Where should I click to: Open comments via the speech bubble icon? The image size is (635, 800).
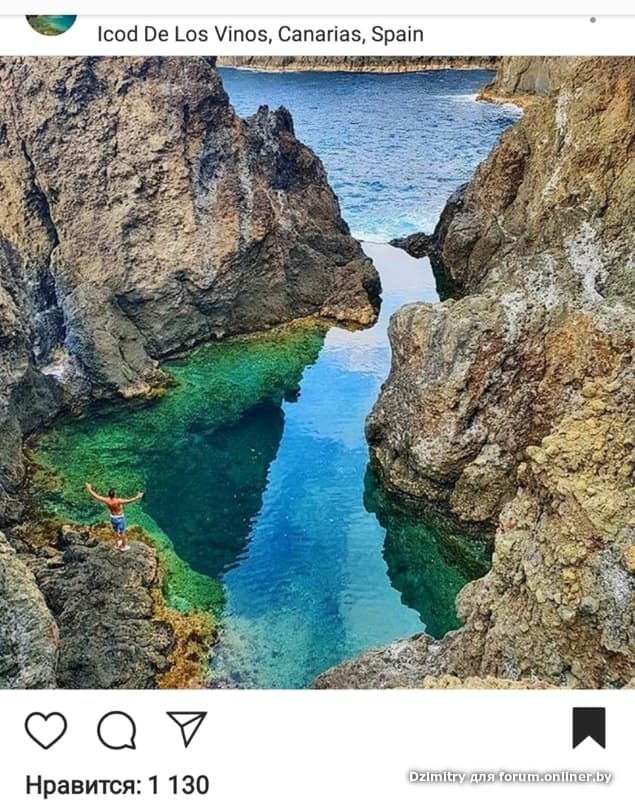(116, 730)
